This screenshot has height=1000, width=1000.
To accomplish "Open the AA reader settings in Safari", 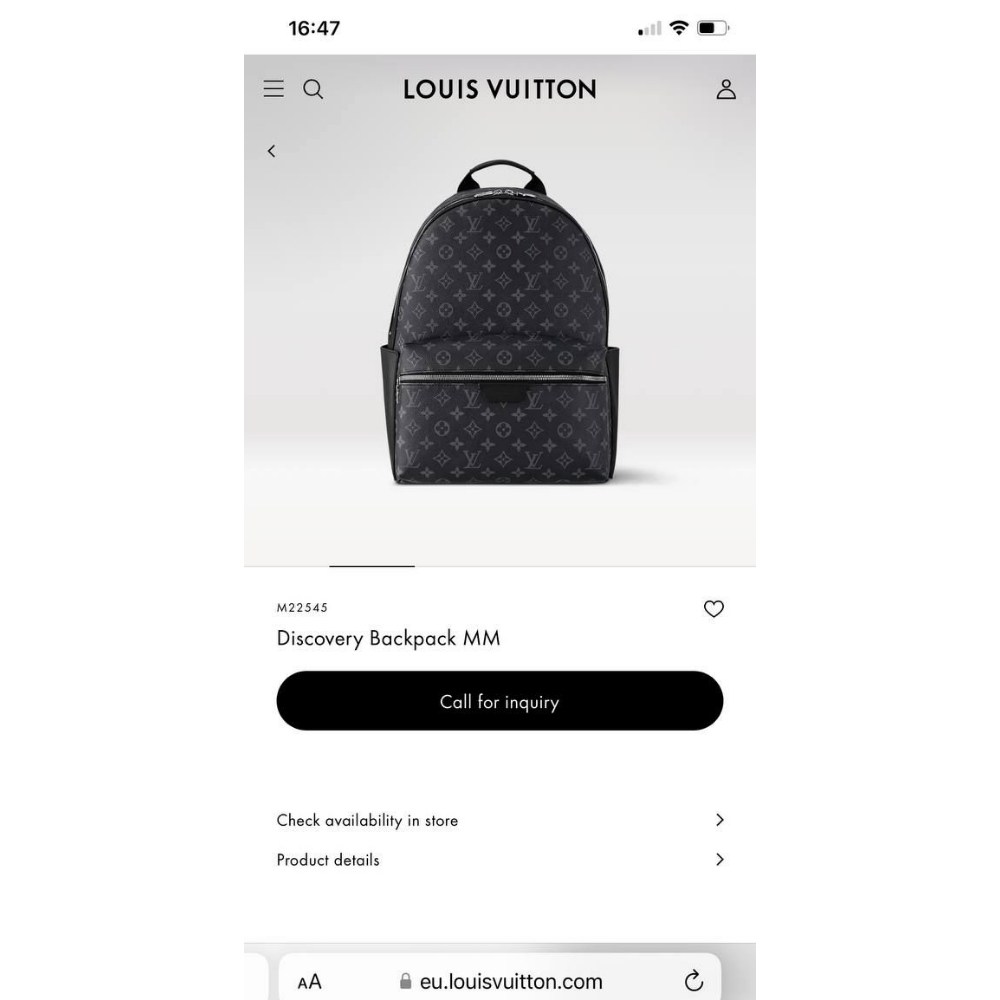I will (x=310, y=982).
